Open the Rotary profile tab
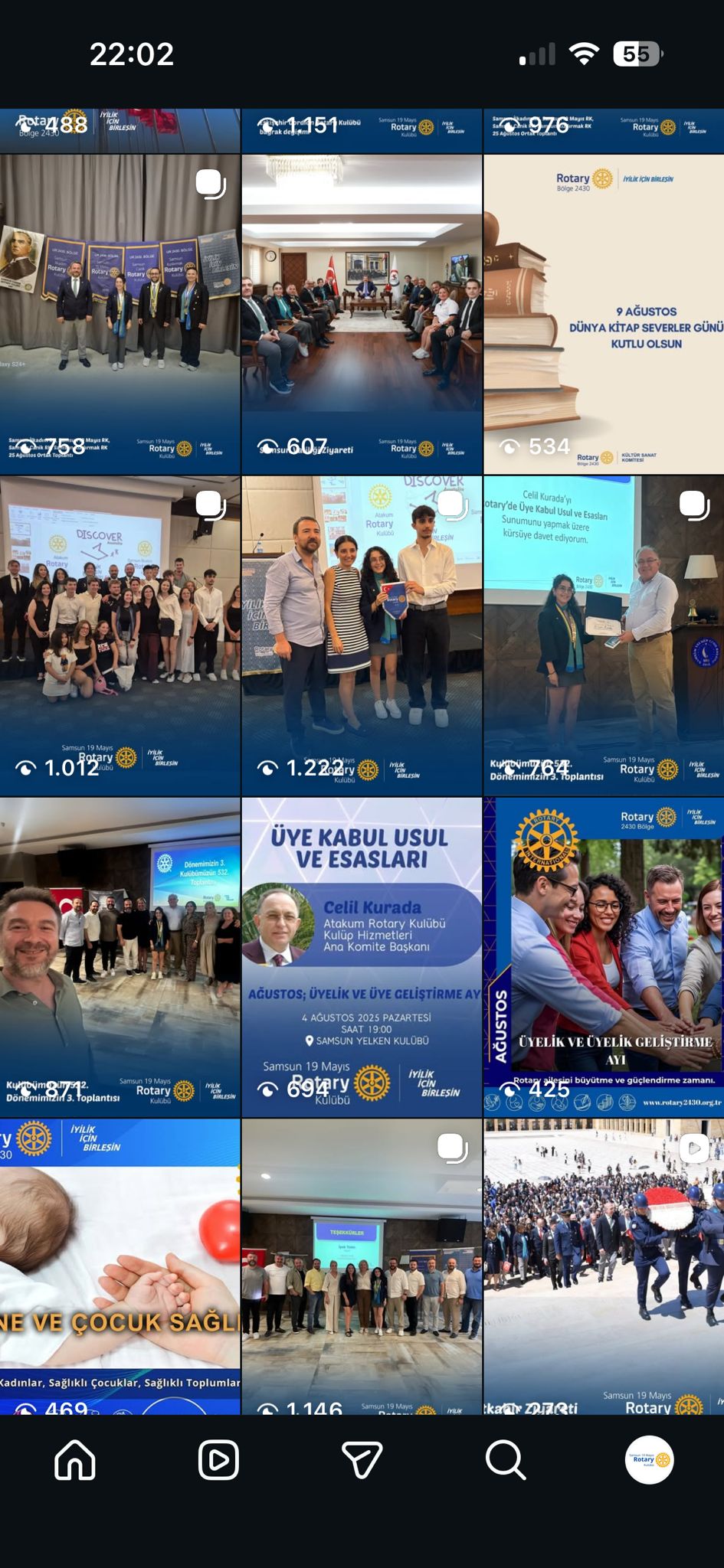724x1568 pixels. [649, 1460]
